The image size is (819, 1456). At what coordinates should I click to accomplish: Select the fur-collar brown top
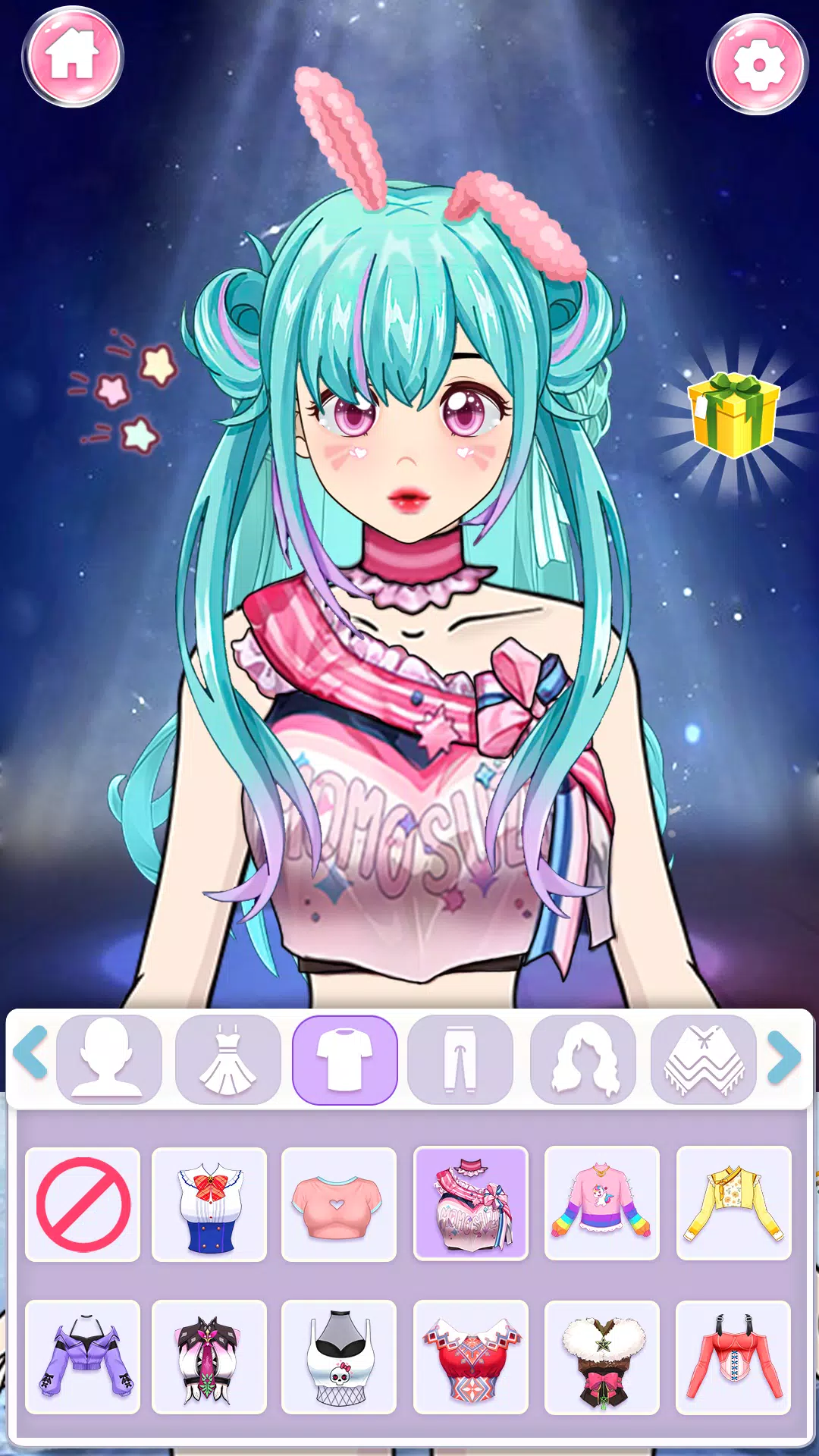click(x=601, y=1357)
